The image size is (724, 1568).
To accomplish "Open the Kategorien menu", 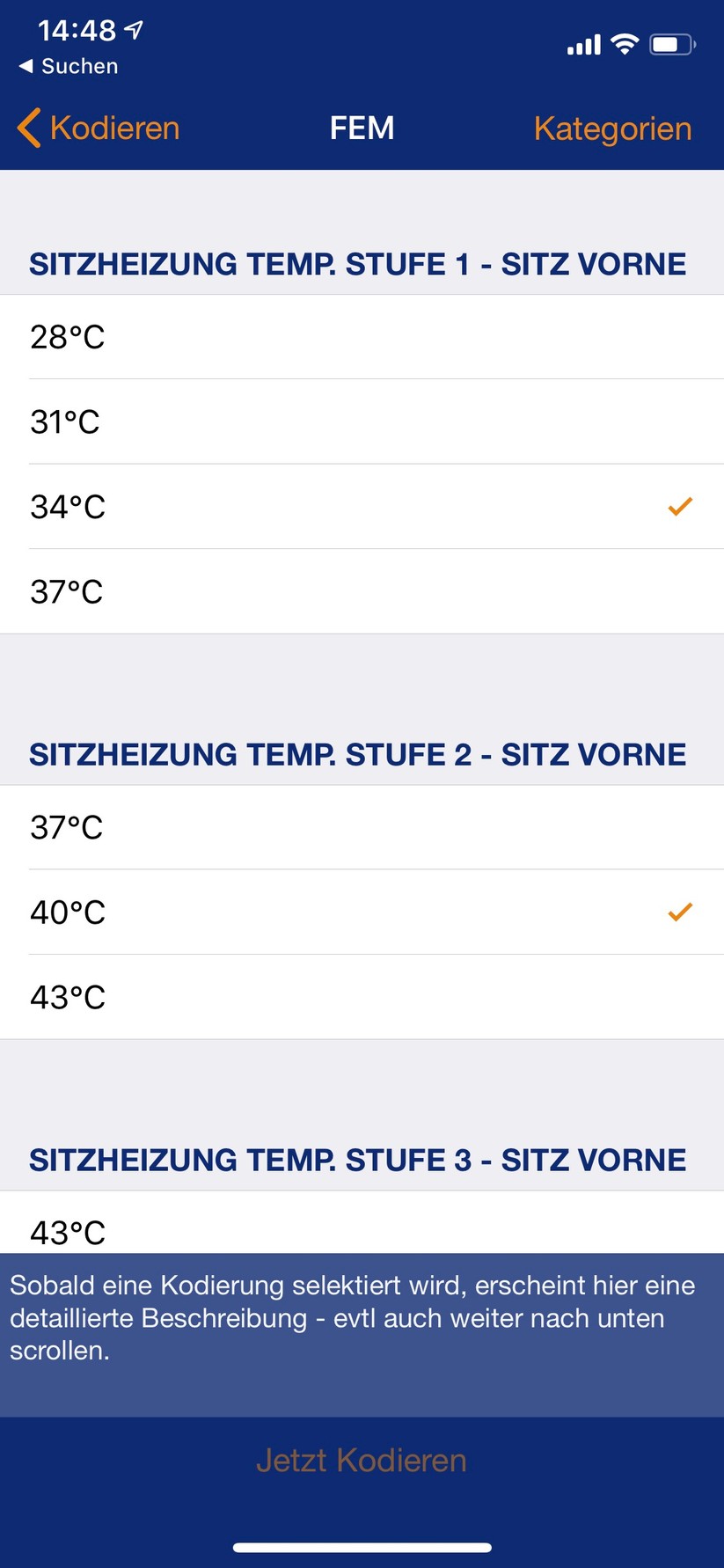I will click(x=612, y=128).
